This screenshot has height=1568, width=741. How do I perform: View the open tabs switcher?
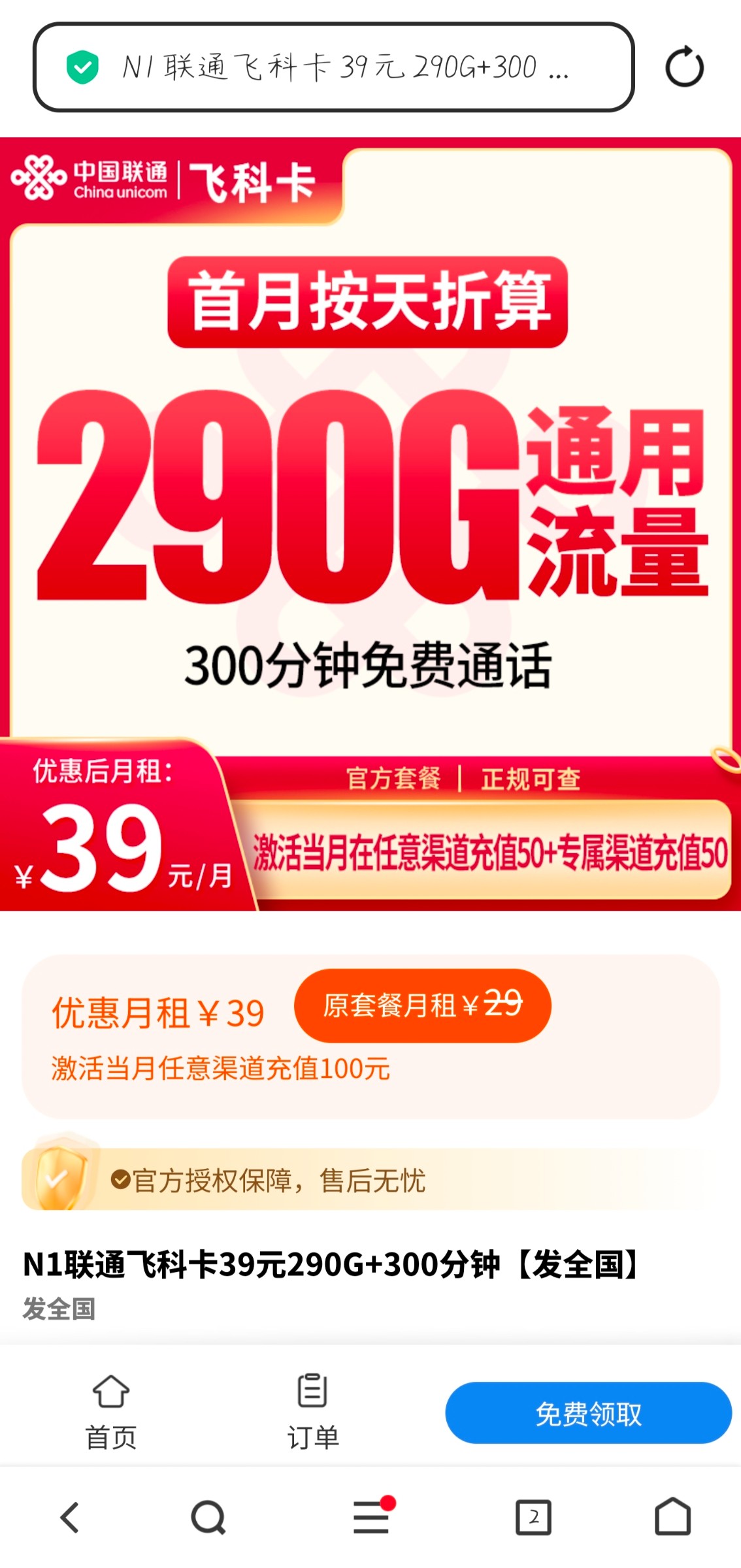pos(533,1516)
